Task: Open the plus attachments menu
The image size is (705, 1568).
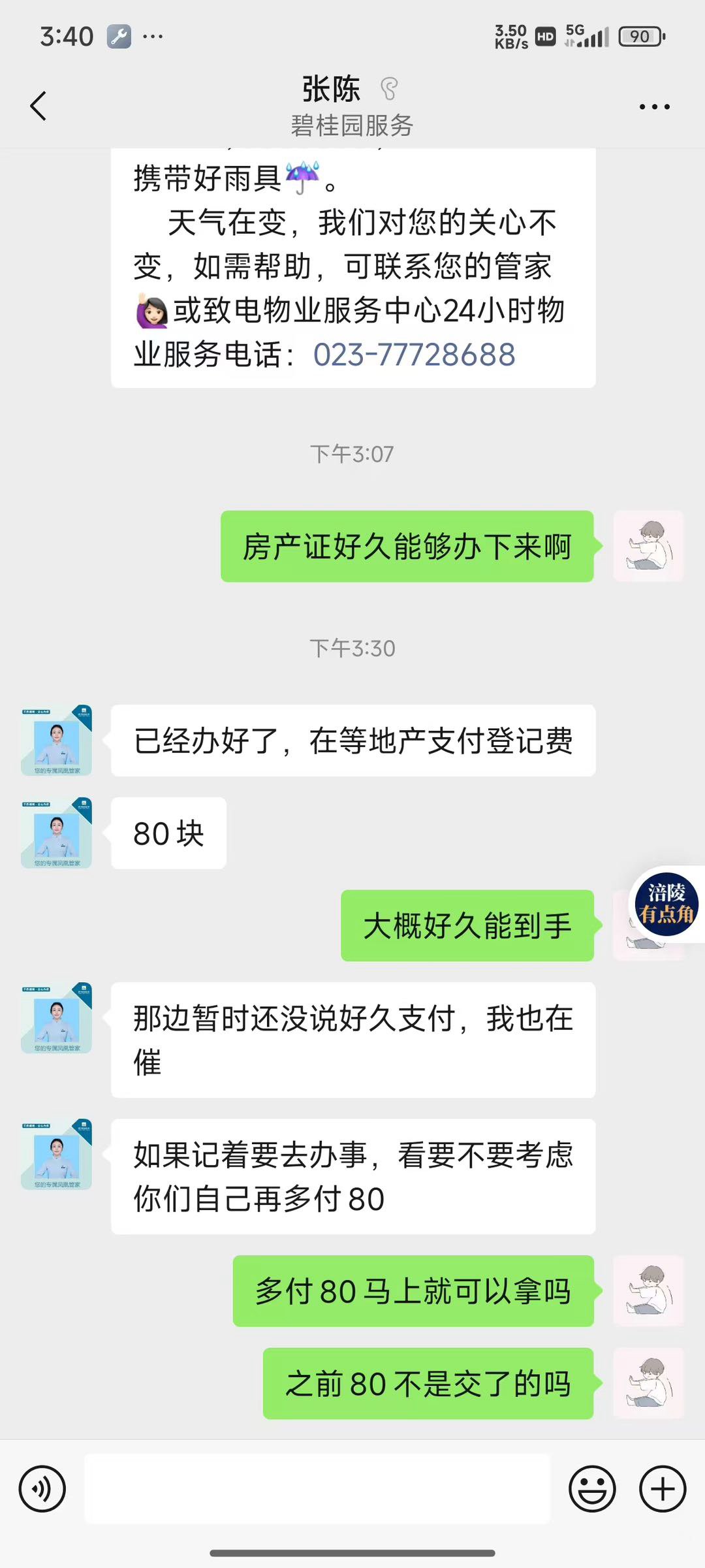Action: click(662, 1489)
